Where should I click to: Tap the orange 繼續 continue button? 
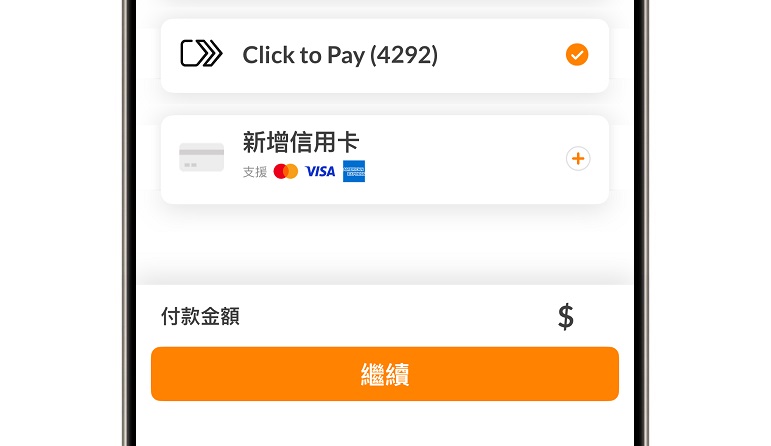pos(384,375)
